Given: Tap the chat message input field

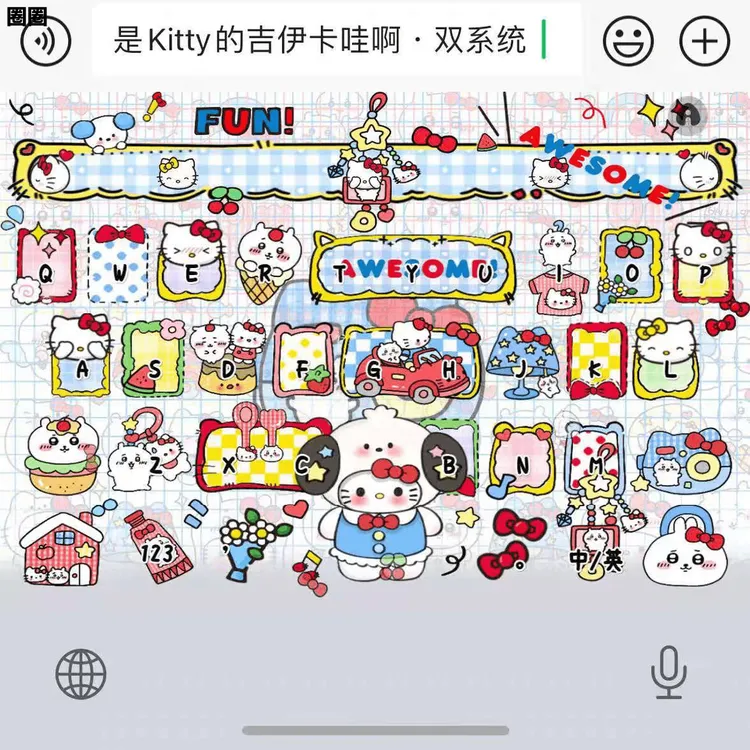Looking at the screenshot, I should pyautogui.click(x=337, y=40).
